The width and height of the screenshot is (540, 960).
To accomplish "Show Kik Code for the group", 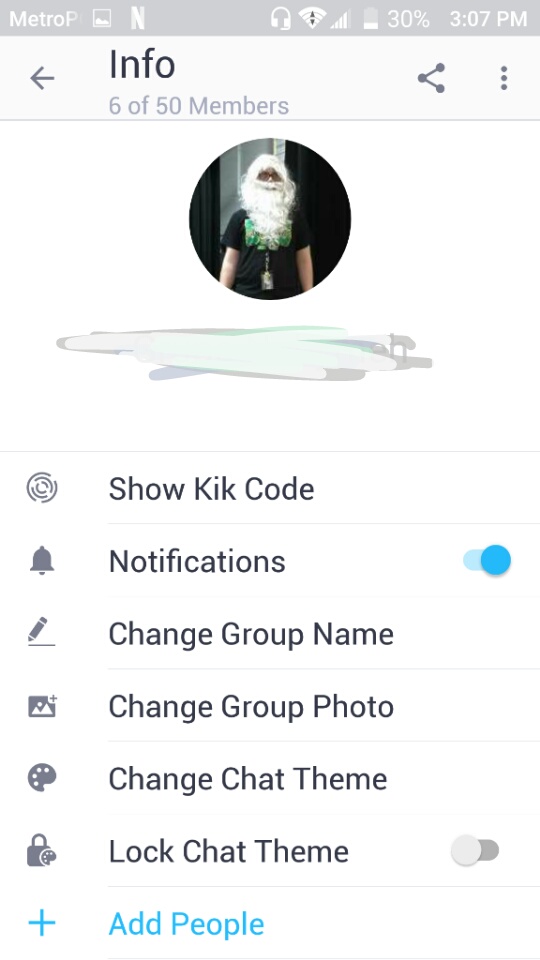I will 270,489.
